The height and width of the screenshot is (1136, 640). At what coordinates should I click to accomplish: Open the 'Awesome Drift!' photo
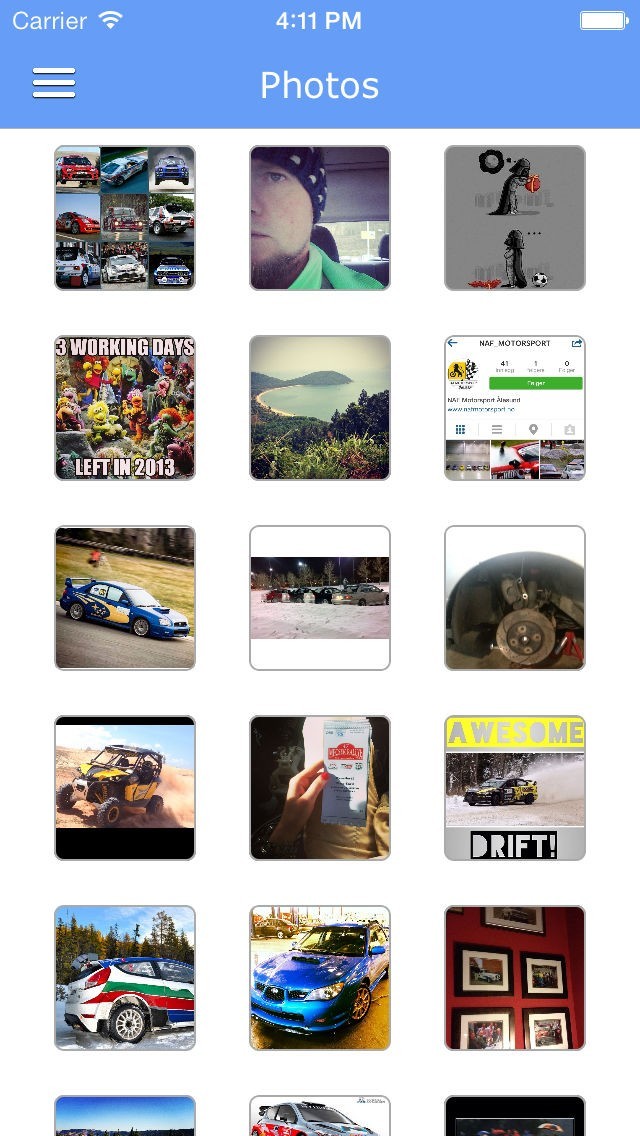click(x=515, y=788)
